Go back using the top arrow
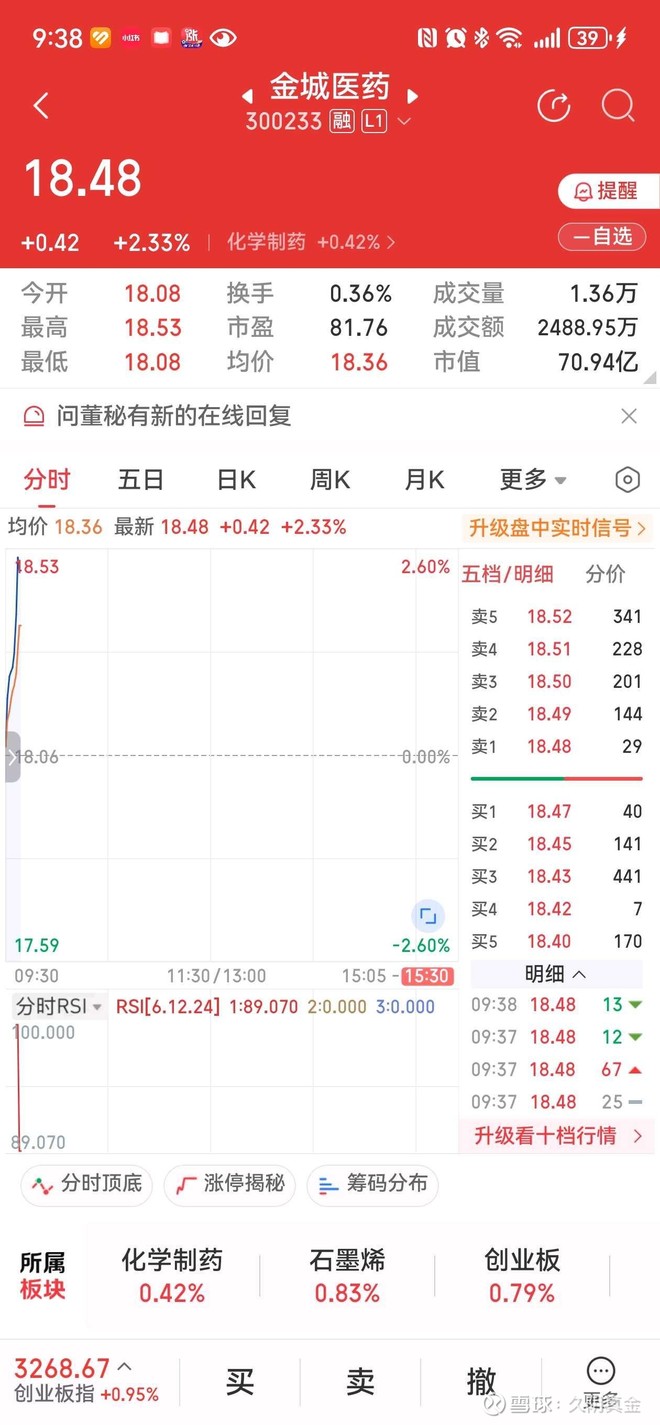Viewport: 660px width, 1425px height. (41, 106)
